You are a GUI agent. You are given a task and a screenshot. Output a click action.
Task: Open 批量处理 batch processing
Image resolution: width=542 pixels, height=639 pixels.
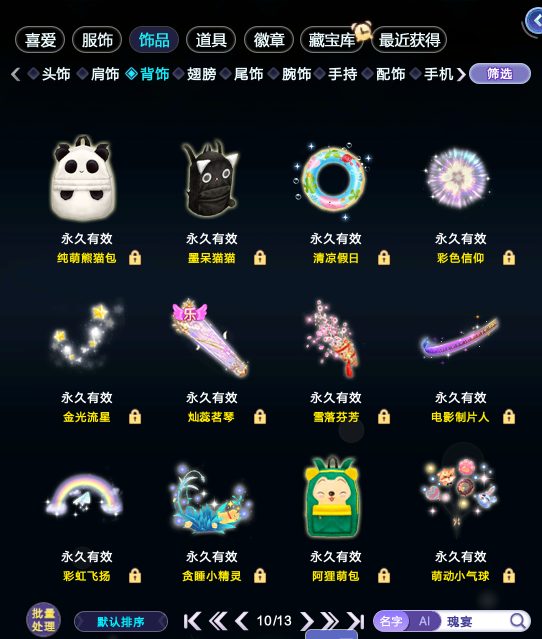pos(43,620)
